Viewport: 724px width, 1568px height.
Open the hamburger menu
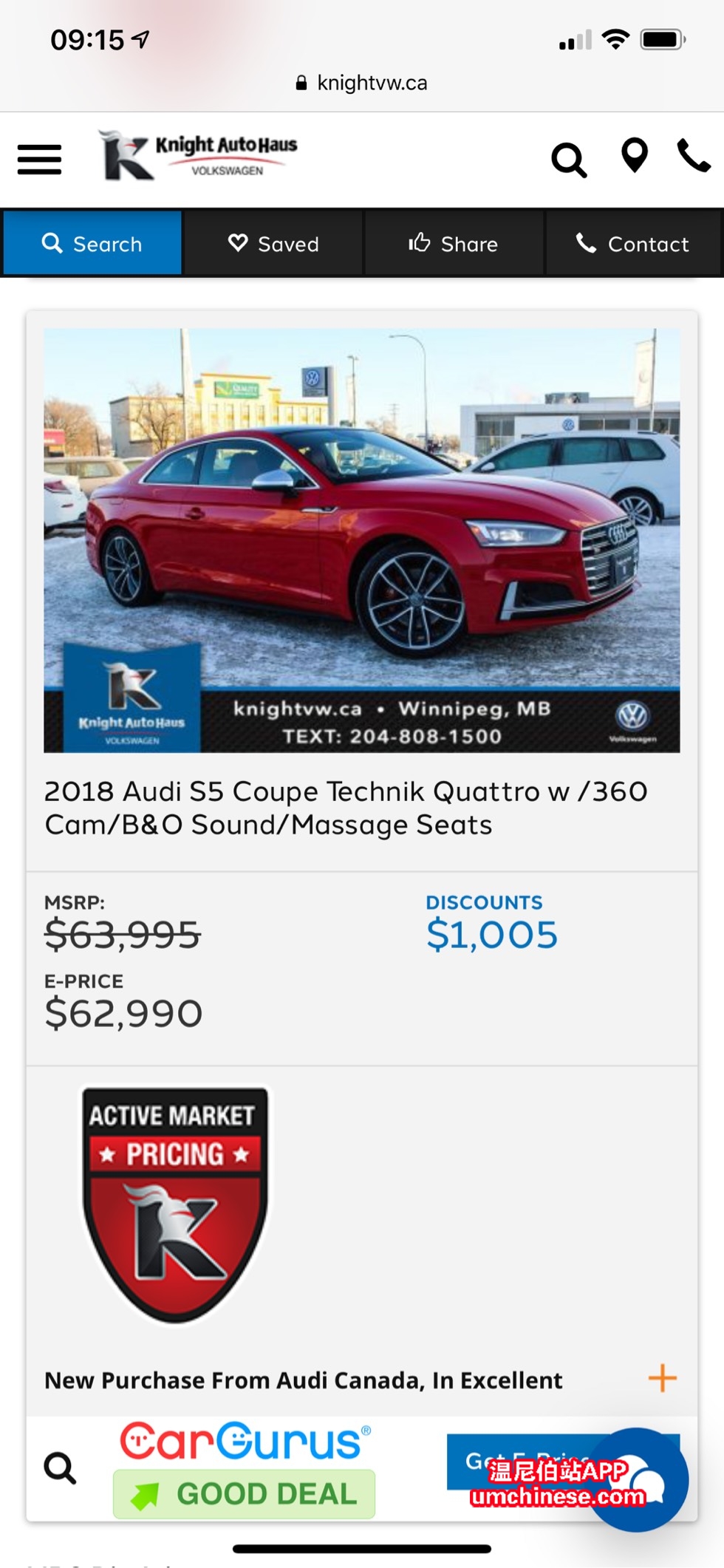coord(39,159)
